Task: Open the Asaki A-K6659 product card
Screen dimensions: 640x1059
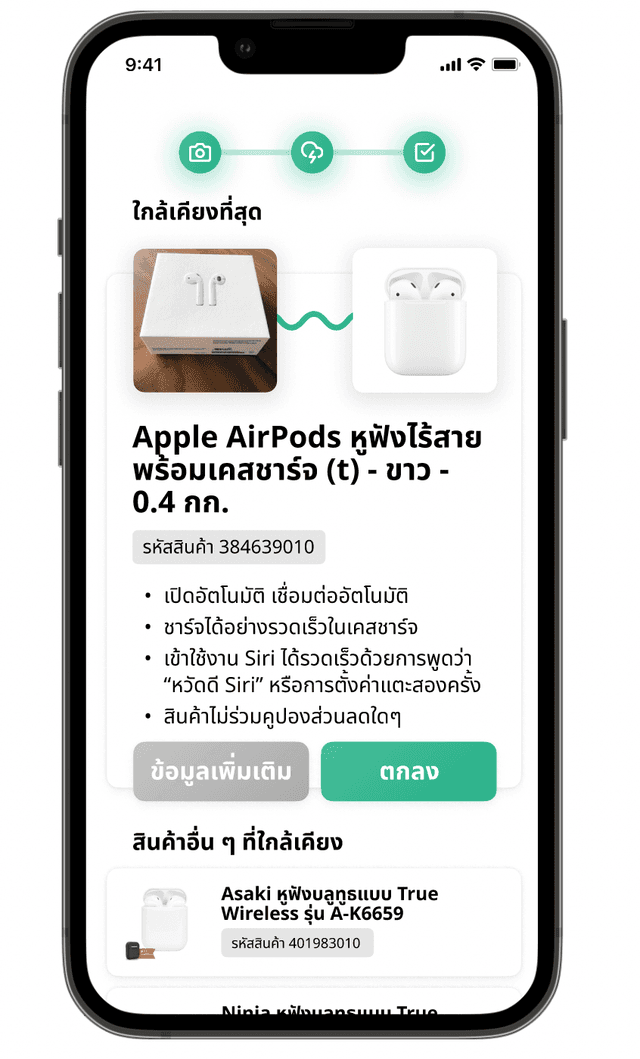Action: point(314,922)
